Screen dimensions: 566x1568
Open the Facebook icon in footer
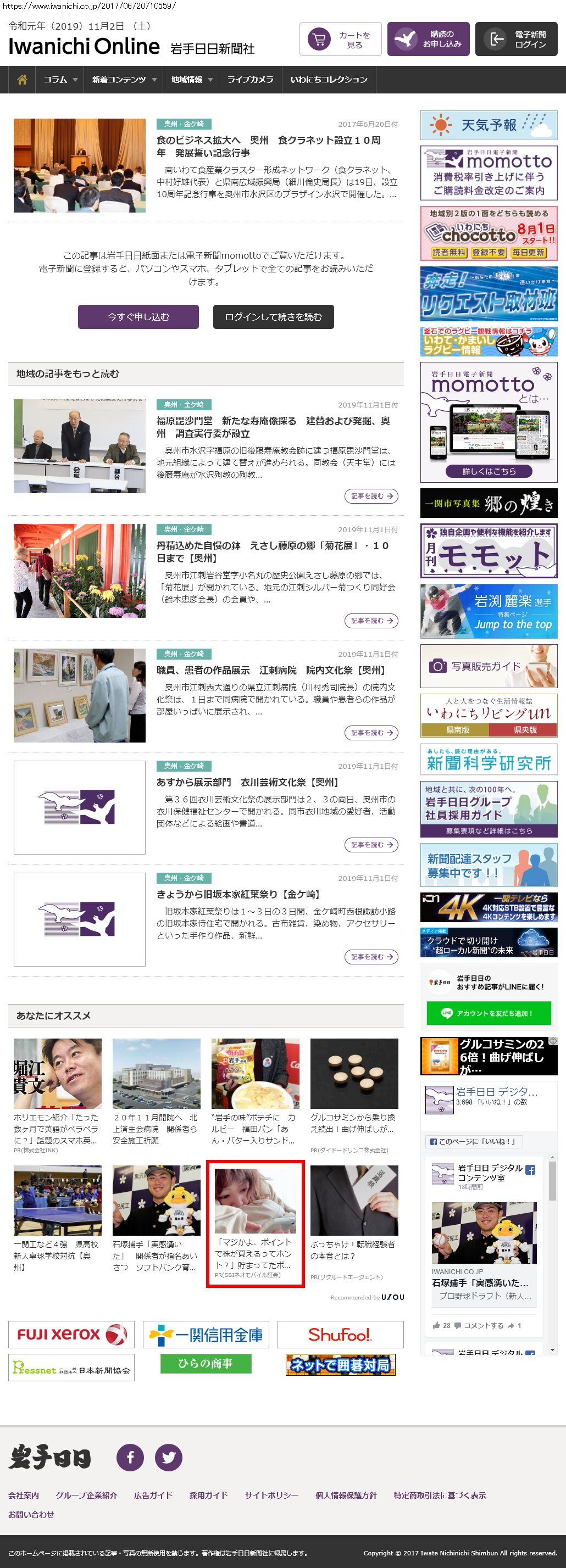click(x=130, y=1457)
